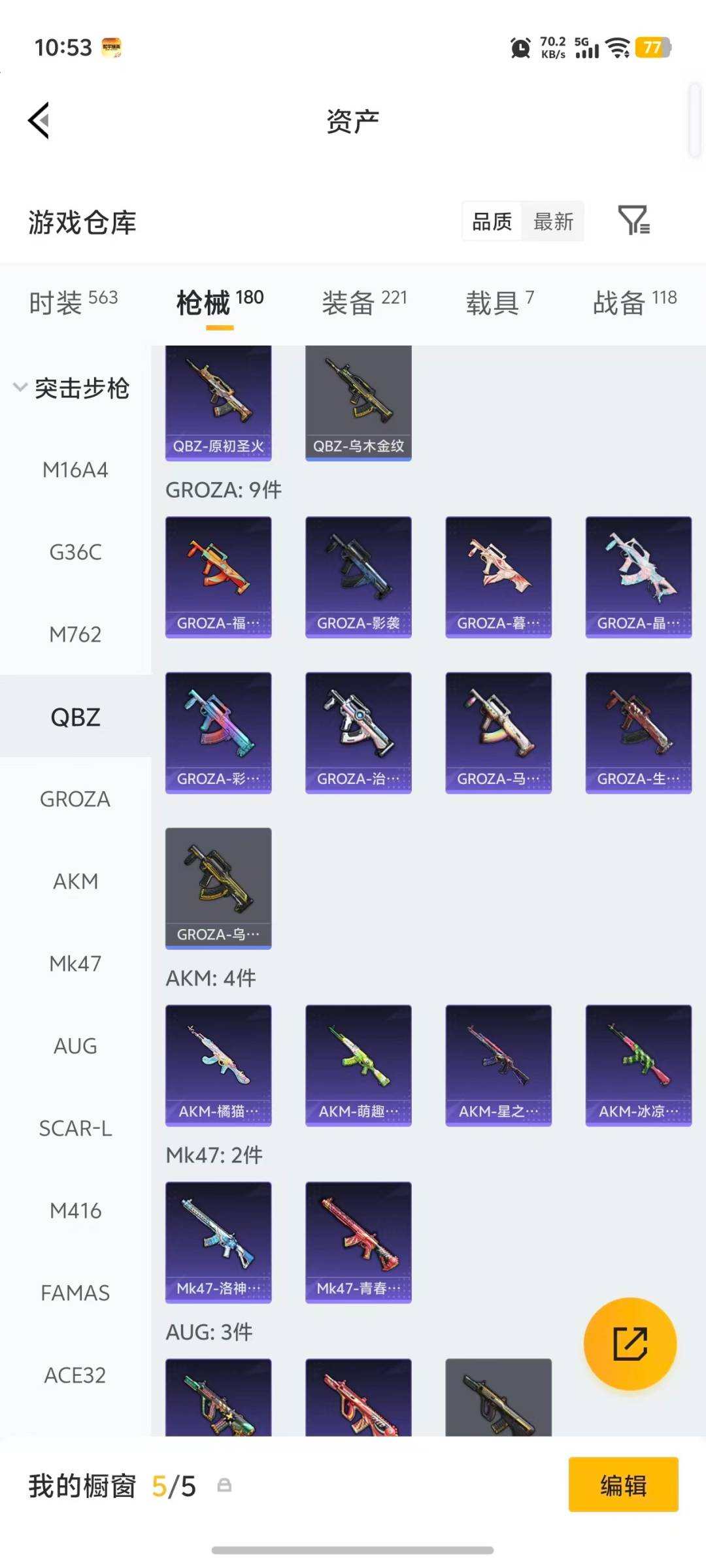This screenshot has height=1568, width=706.
Task: Switch to the 载具 tab
Action: click(x=499, y=302)
